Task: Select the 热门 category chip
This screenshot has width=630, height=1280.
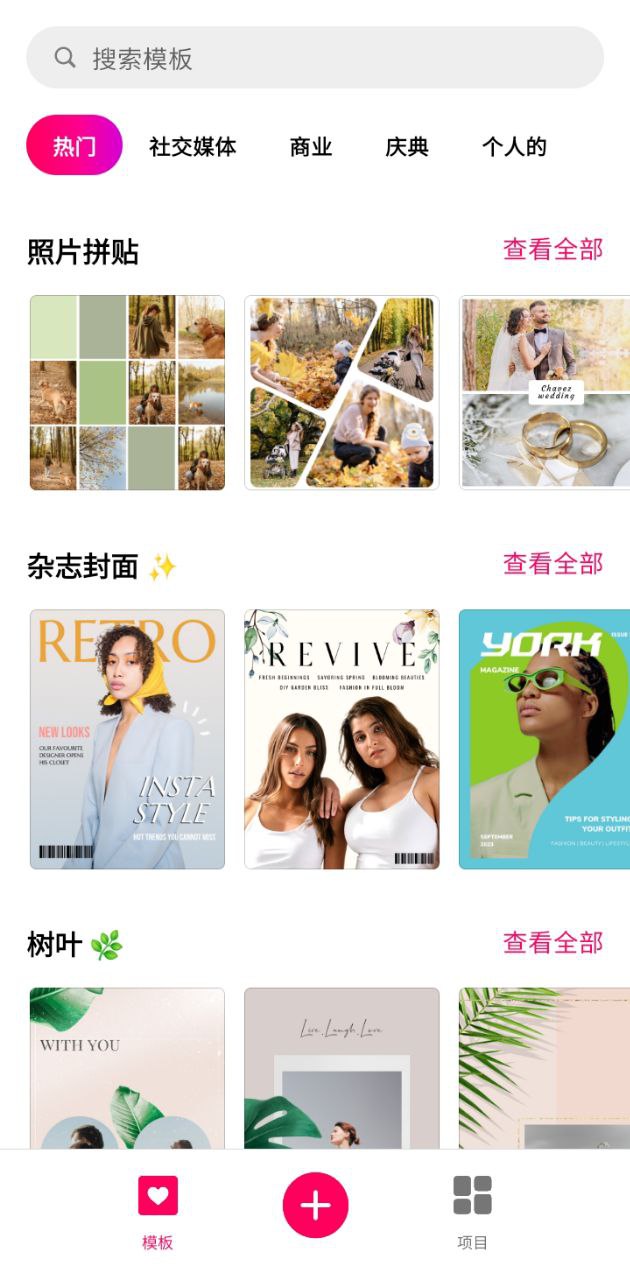Action: [x=74, y=146]
